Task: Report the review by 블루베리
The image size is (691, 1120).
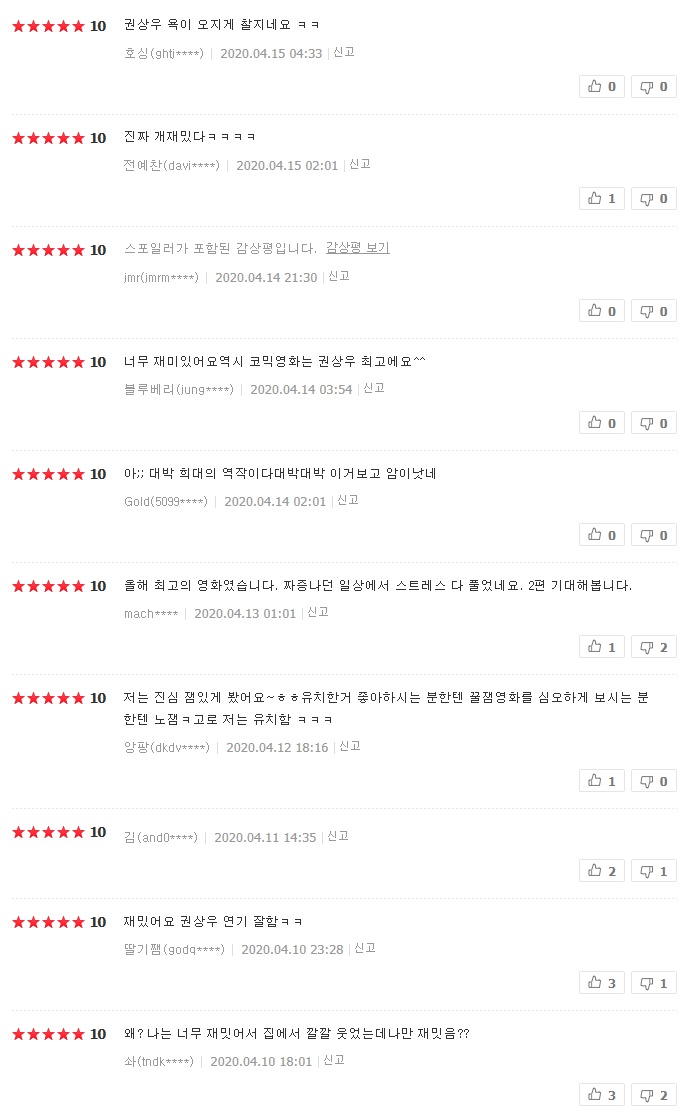Action: tap(374, 388)
